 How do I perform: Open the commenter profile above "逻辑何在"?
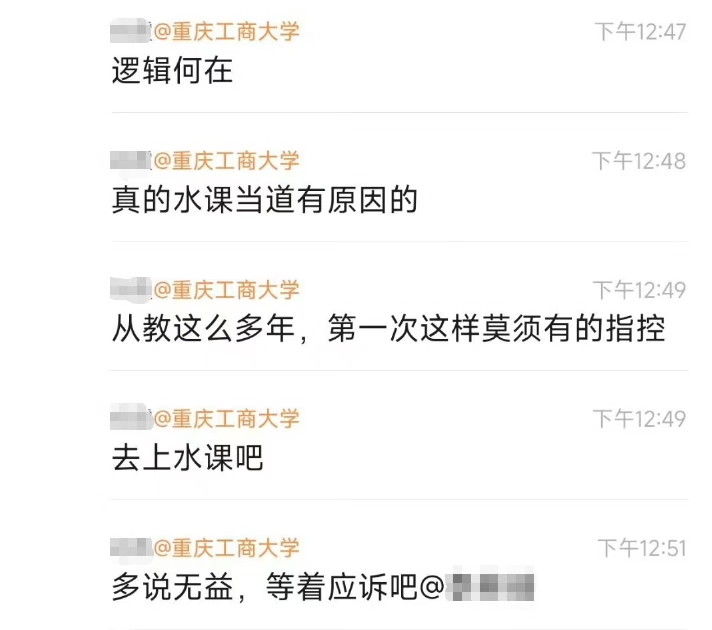tap(205, 31)
